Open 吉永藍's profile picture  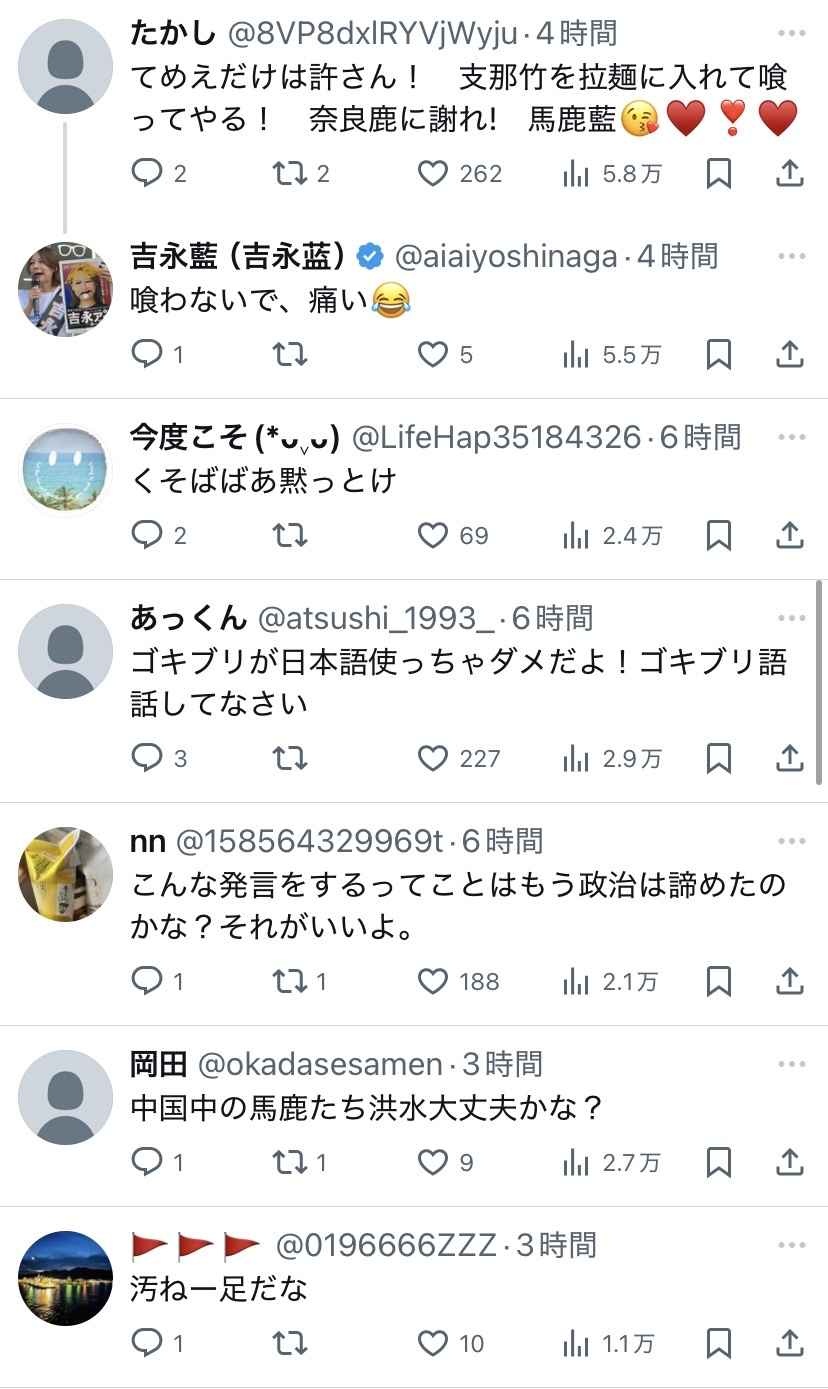66,289
